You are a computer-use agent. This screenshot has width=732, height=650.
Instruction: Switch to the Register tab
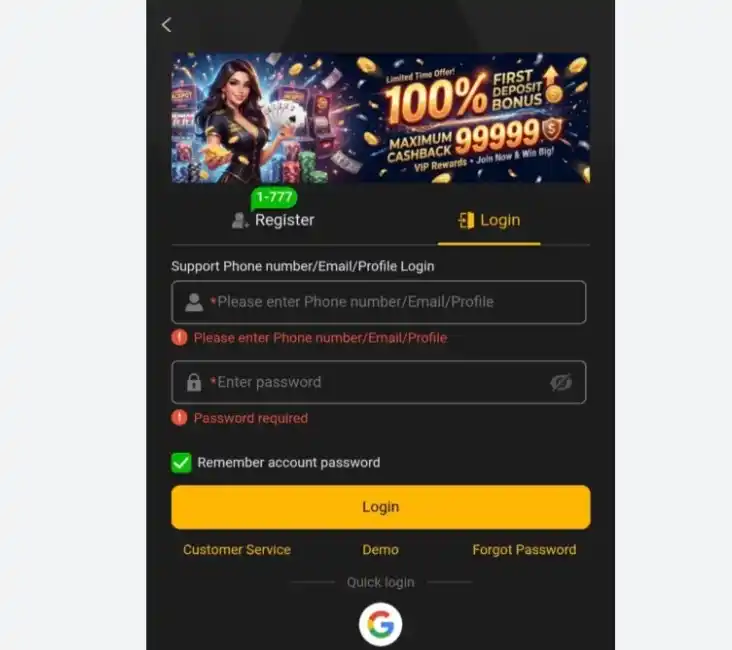point(273,220)
